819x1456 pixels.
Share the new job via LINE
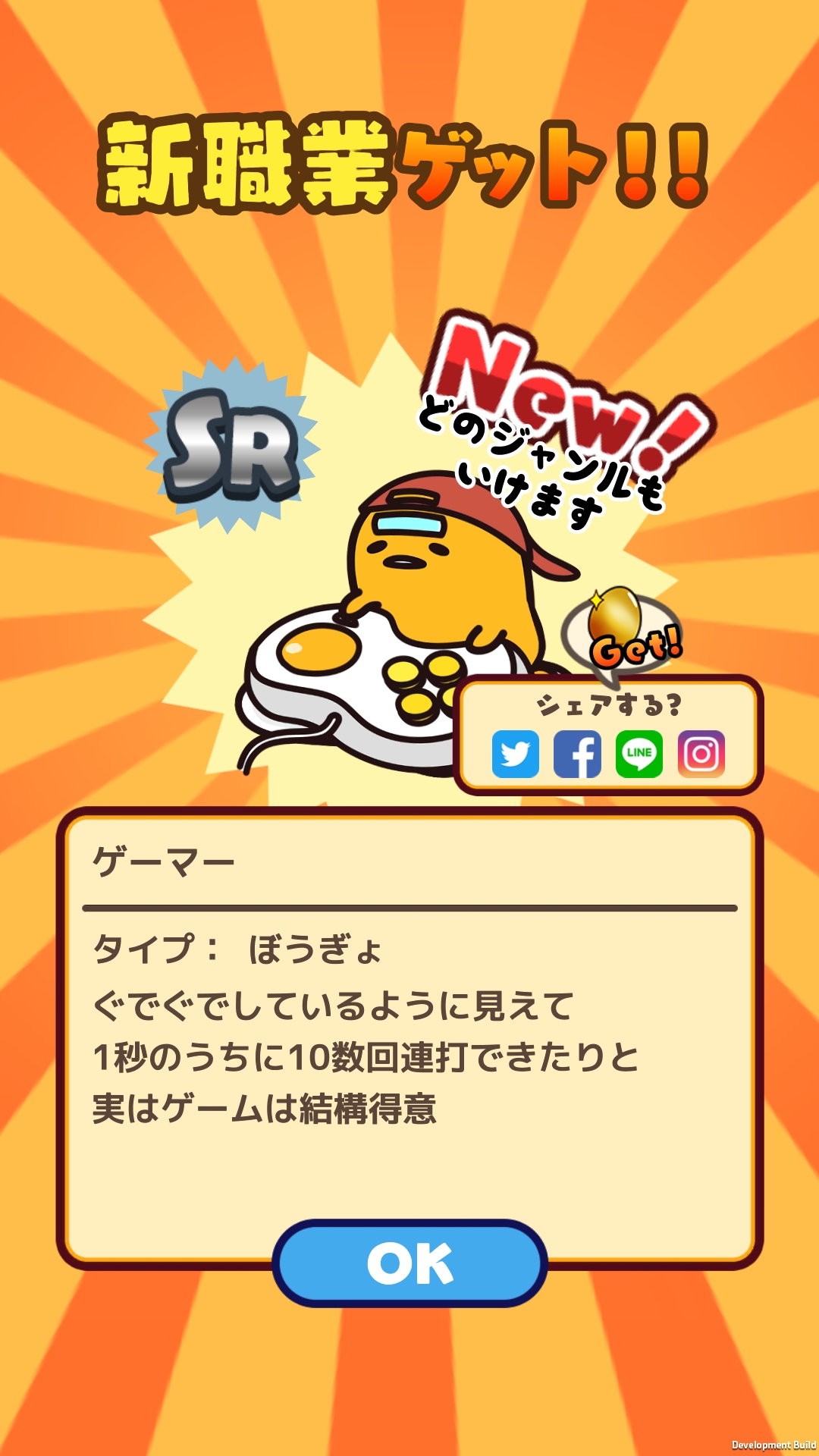pos(639,754)
